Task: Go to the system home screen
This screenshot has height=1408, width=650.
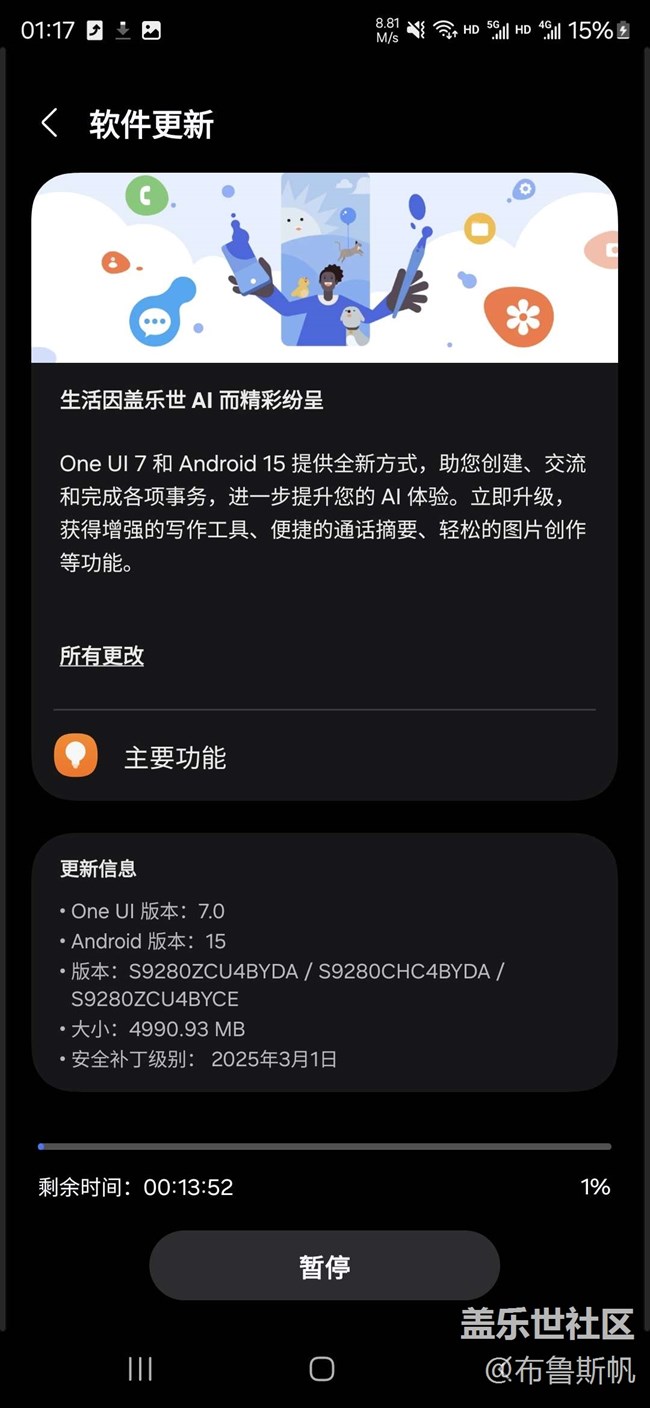Action: click(x=321, y=1369)
